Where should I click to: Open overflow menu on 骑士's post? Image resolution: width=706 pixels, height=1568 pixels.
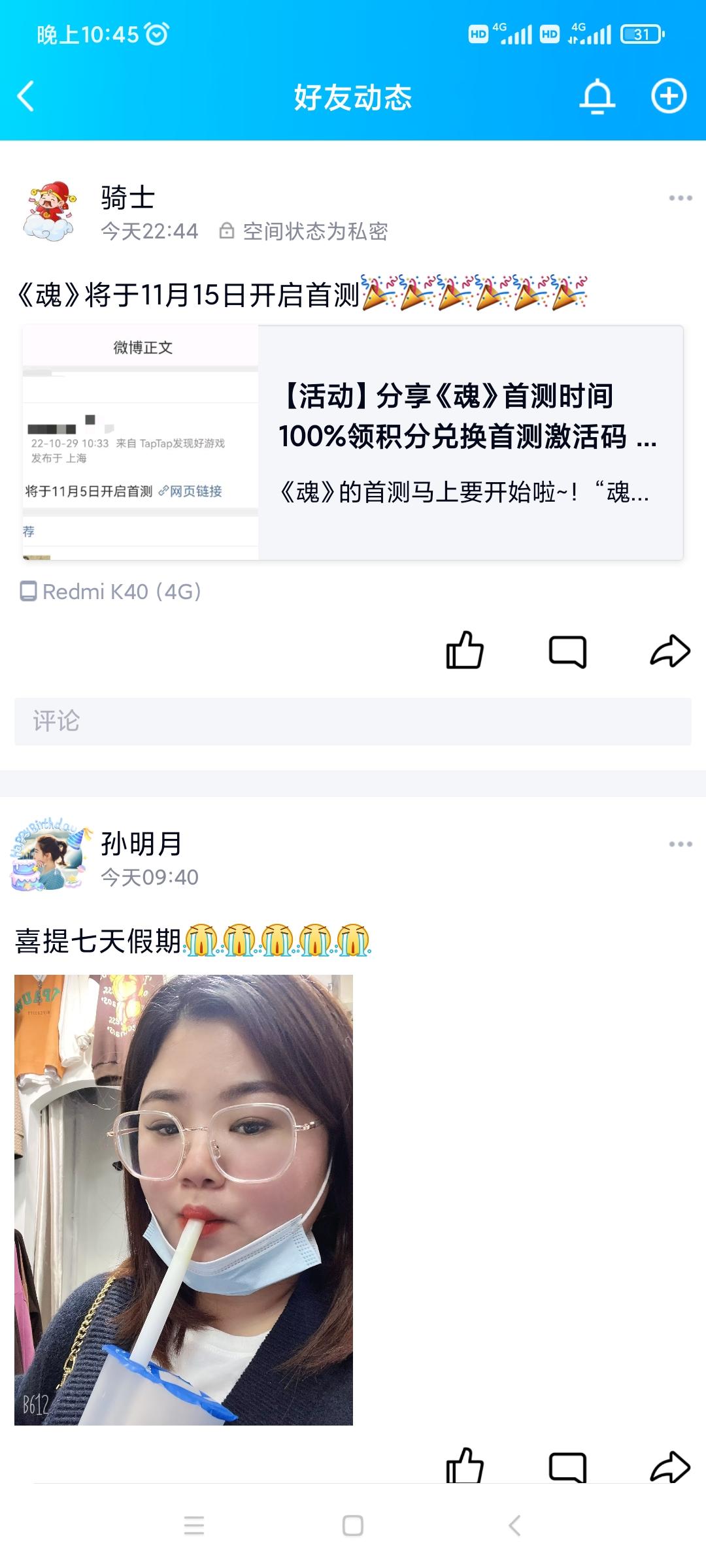680,198
